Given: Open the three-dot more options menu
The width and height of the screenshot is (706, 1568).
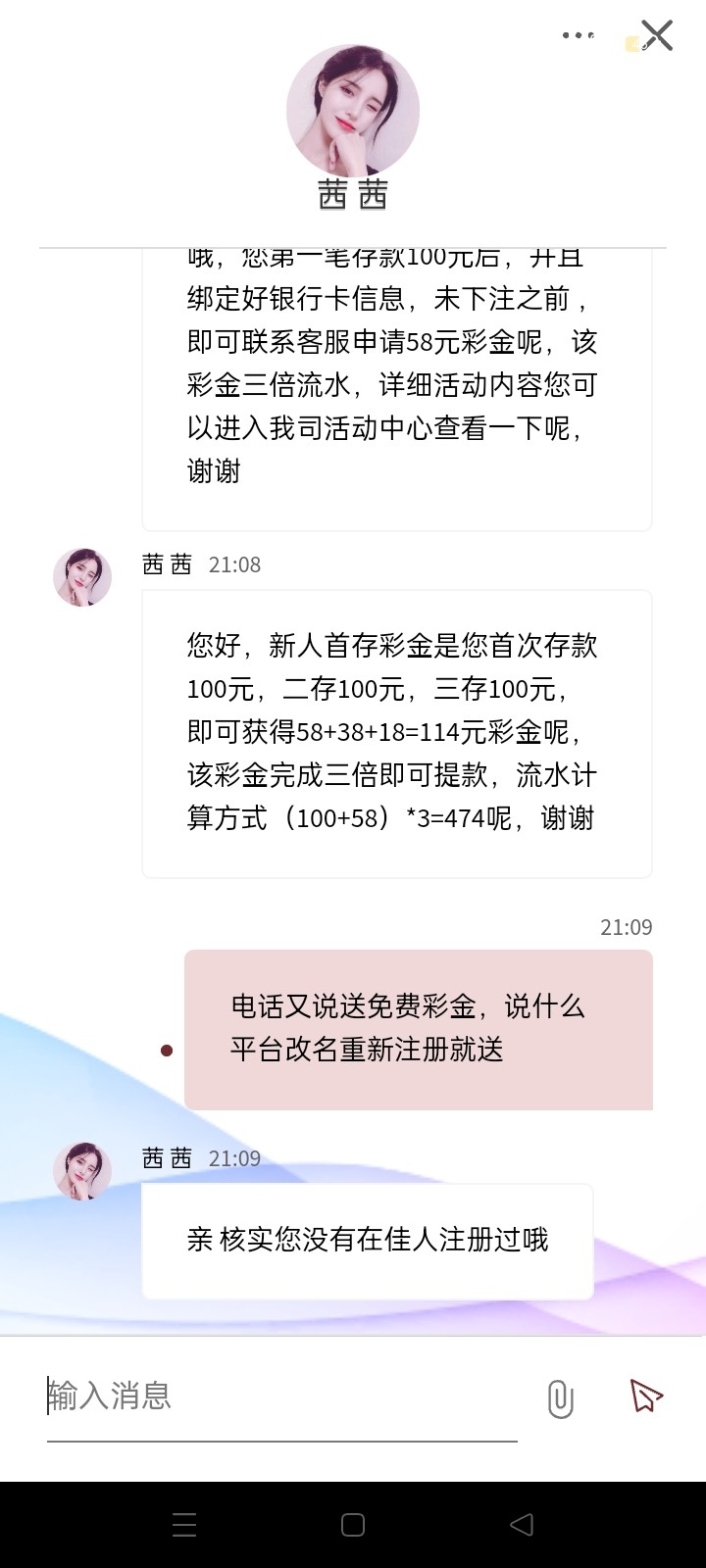Looking at the screenshot, I should click(578, 35).
